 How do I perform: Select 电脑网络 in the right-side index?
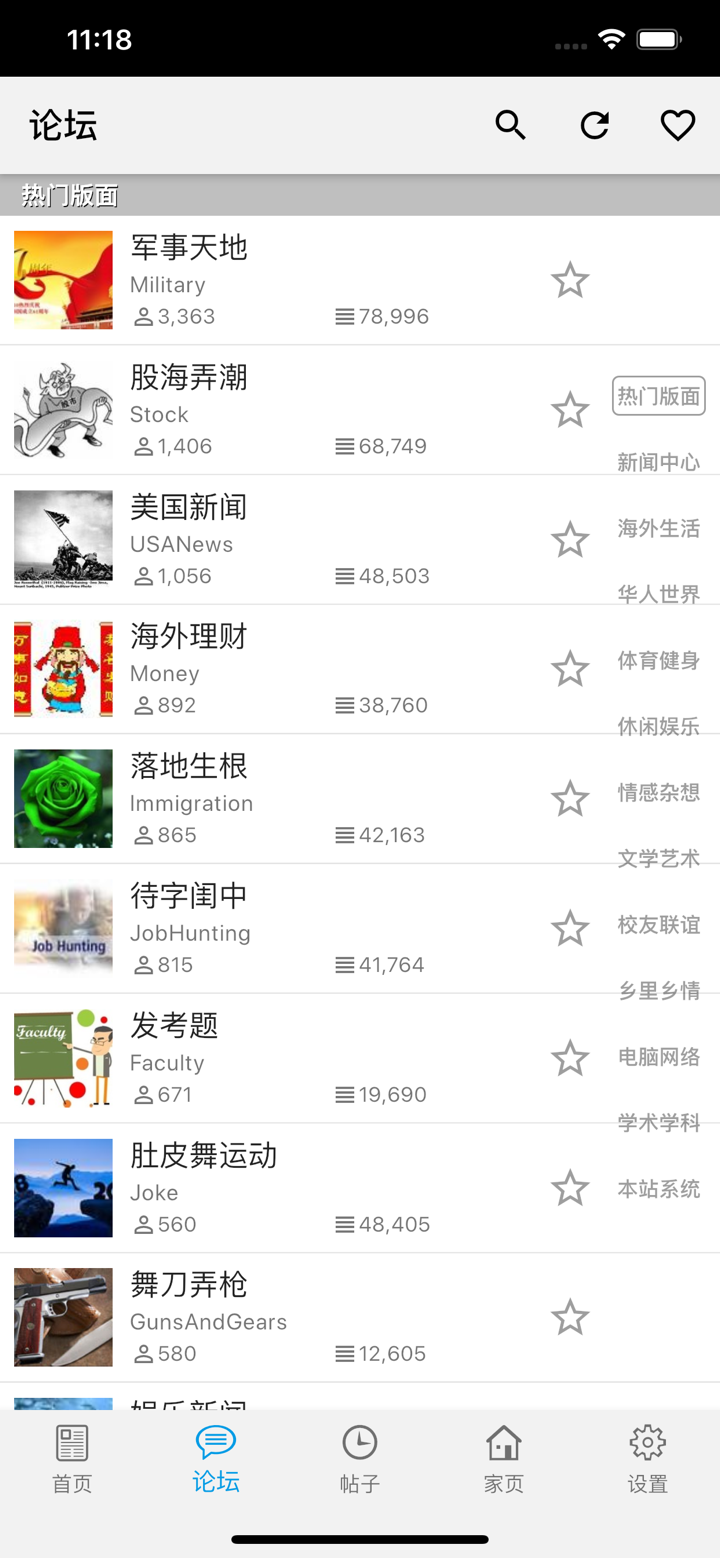coord(659,1057)
